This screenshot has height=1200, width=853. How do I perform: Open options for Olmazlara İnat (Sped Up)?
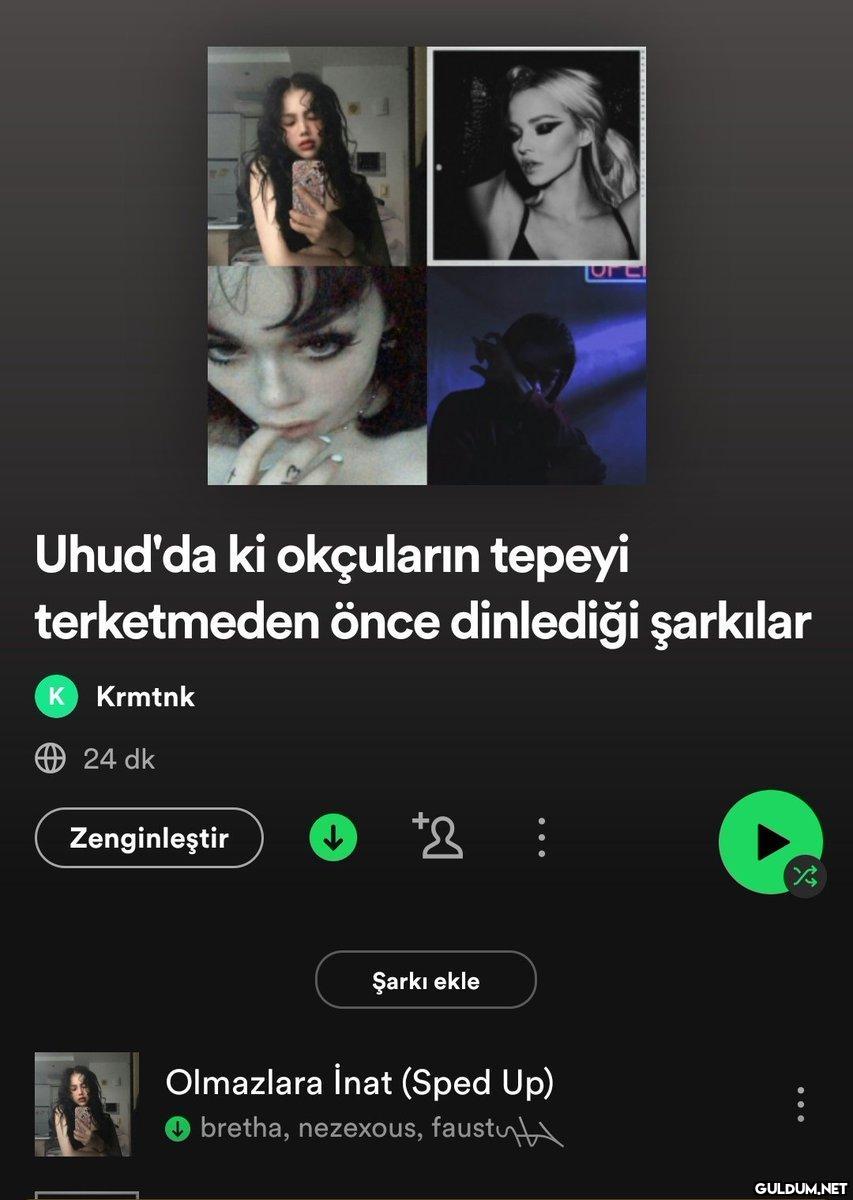tap(800, 1104)
